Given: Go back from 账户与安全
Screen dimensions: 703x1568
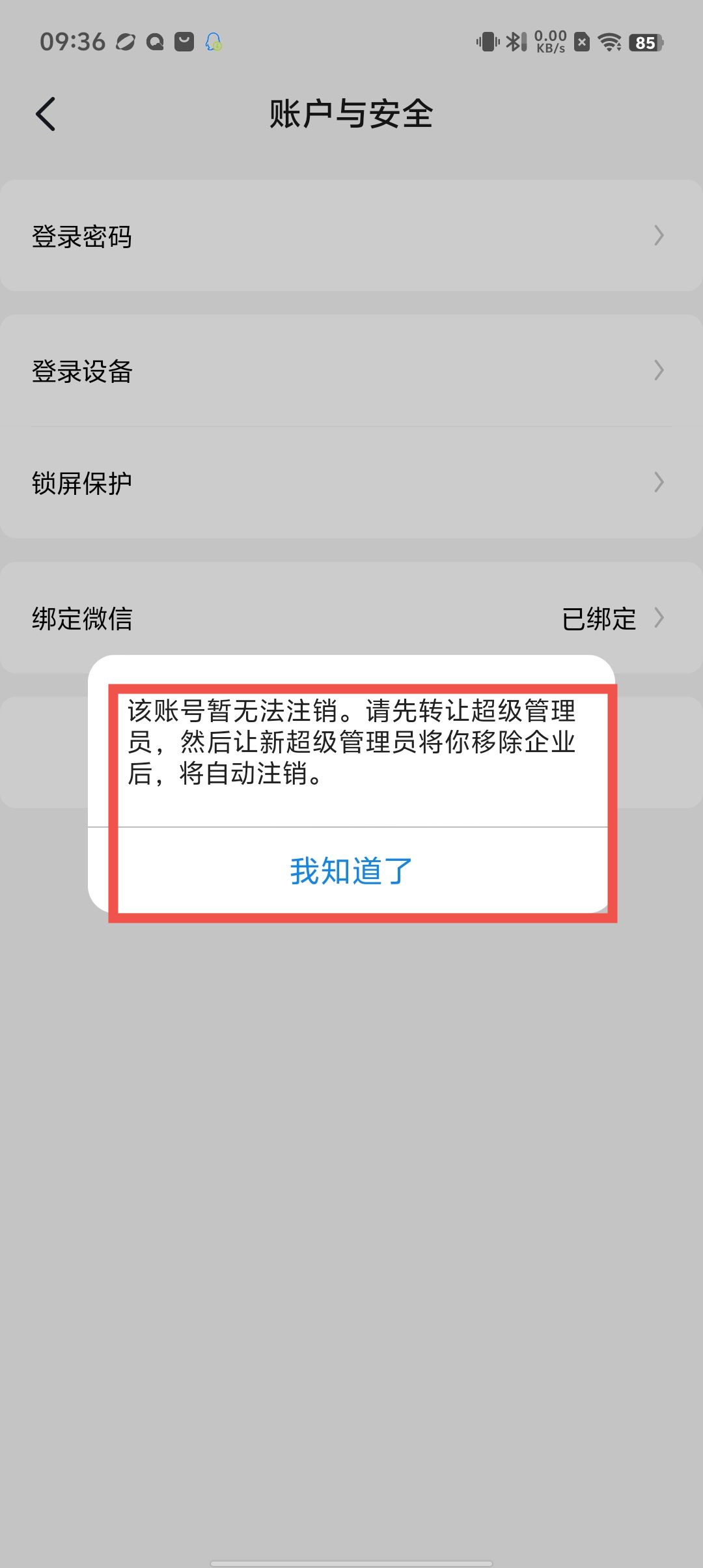Looking at the screenshot, I should tap(46, 115).
